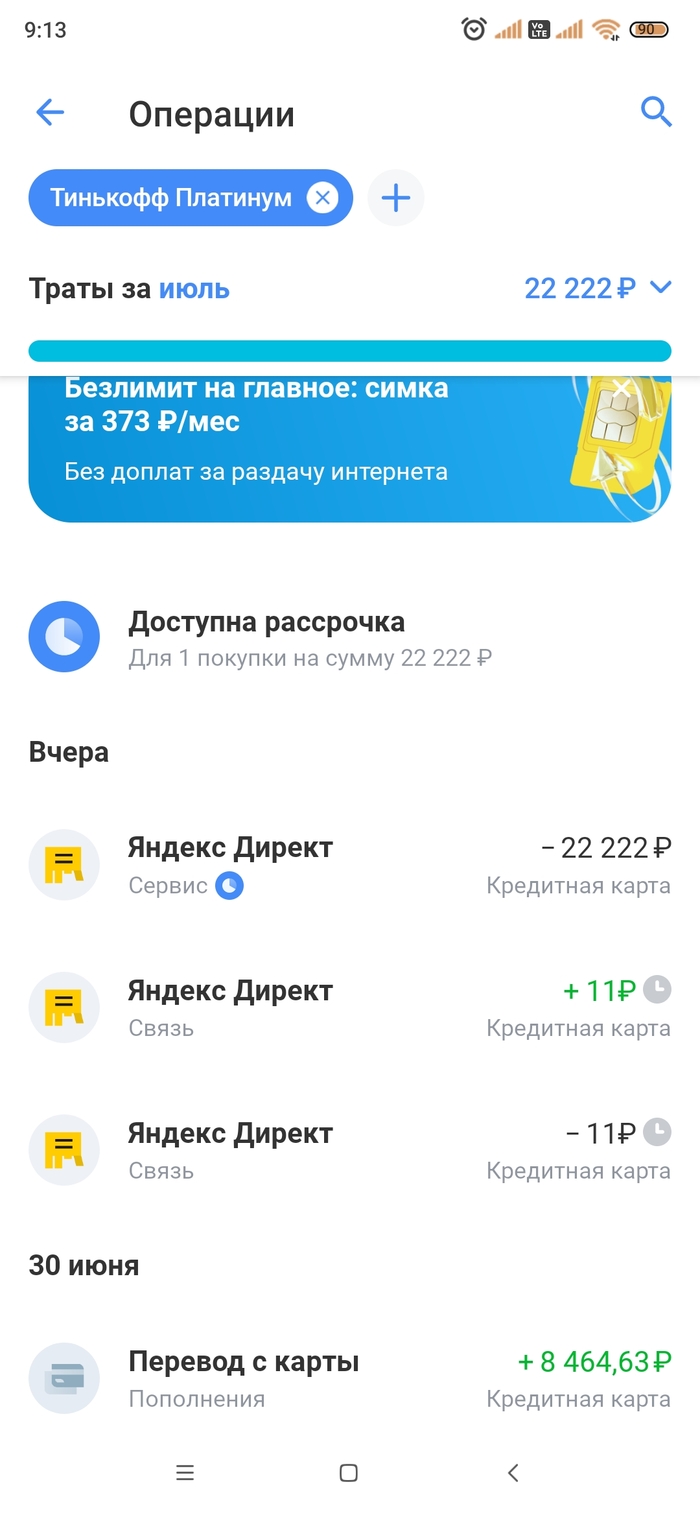Open search for operations
The height and width of the screenshot is (1517, 700).
pyautogui.click(x=656, y=112)
